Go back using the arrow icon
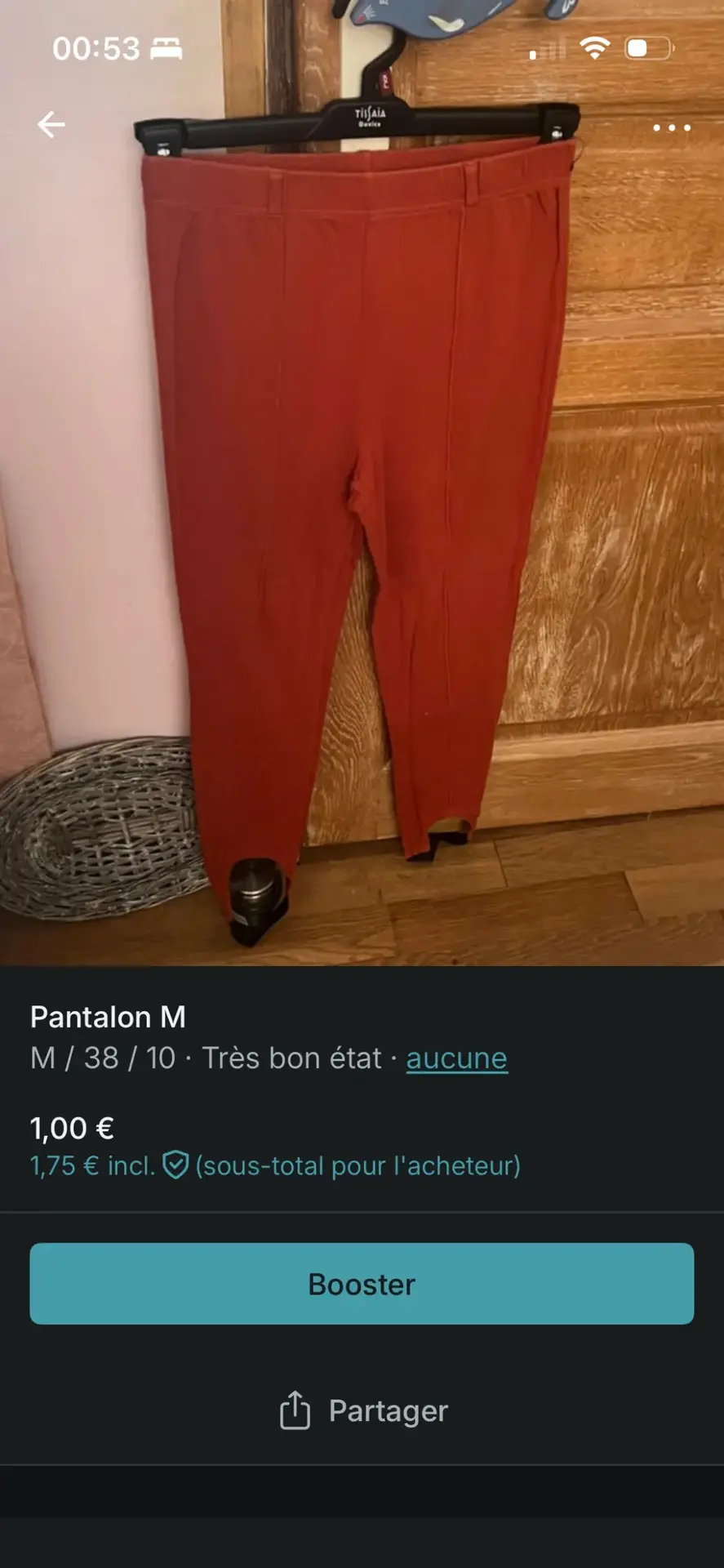Viewport: 724px width, 1568px height. click(x=51, y=125)
